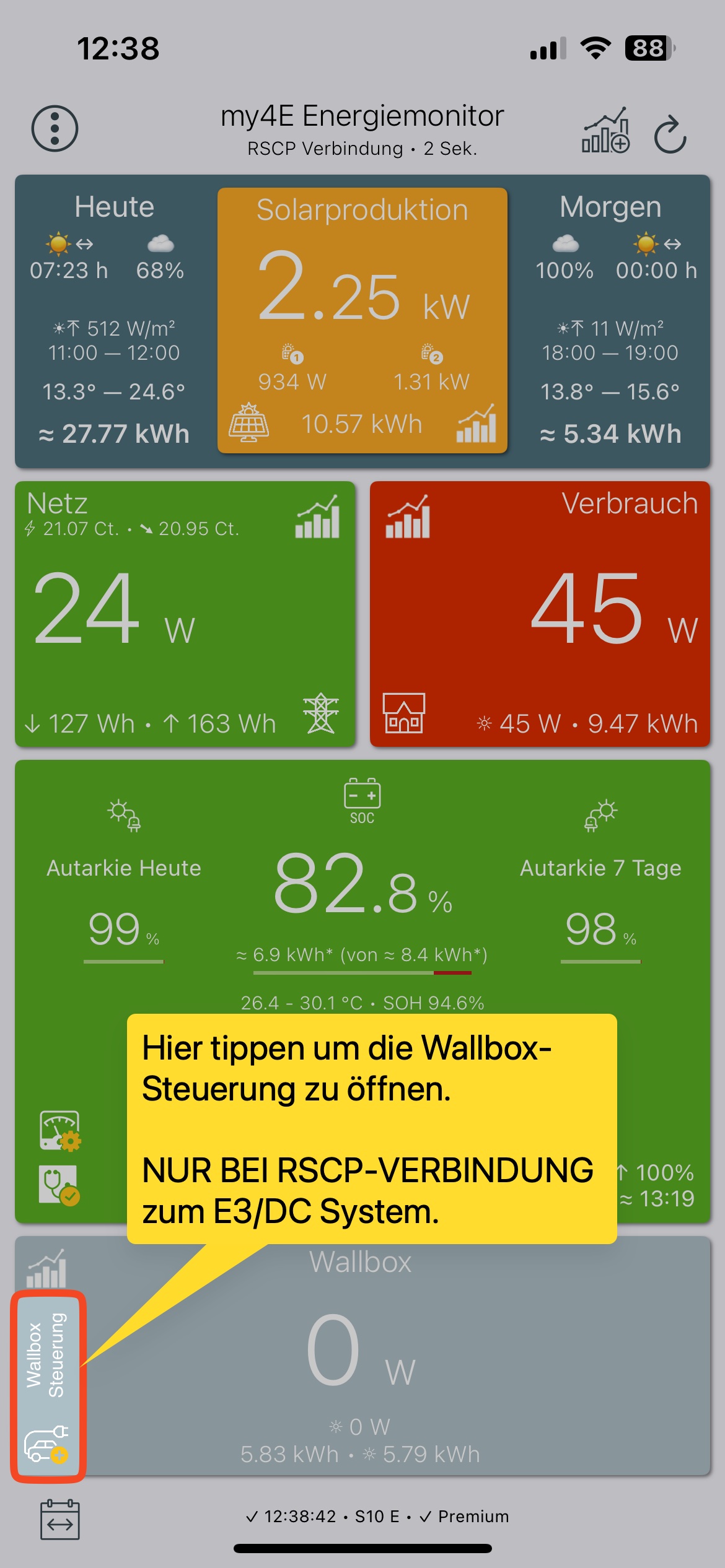Viewport: 725px width, 1568px height.
Task: Open the system health check icon
Action: (x=59, y=1185)
